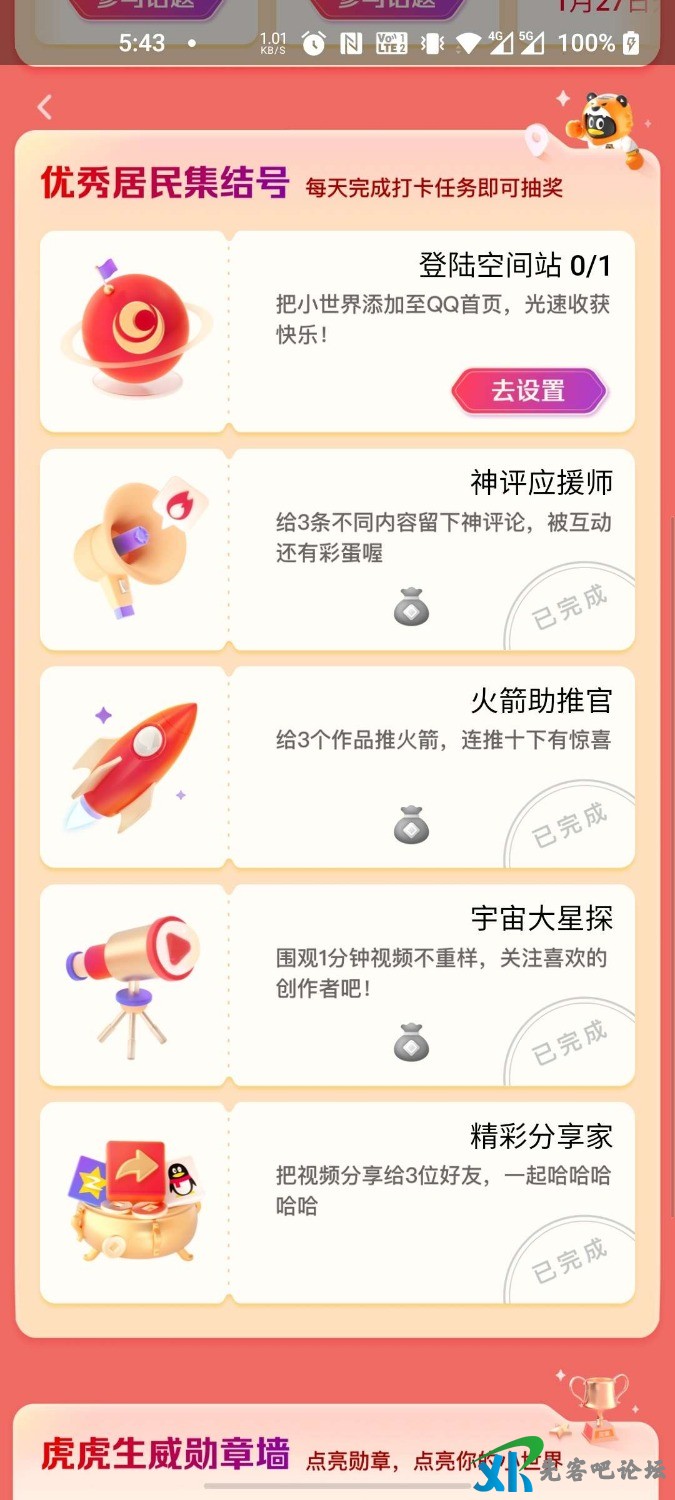Open the 精彩分享家 task card

point(337,1203)
